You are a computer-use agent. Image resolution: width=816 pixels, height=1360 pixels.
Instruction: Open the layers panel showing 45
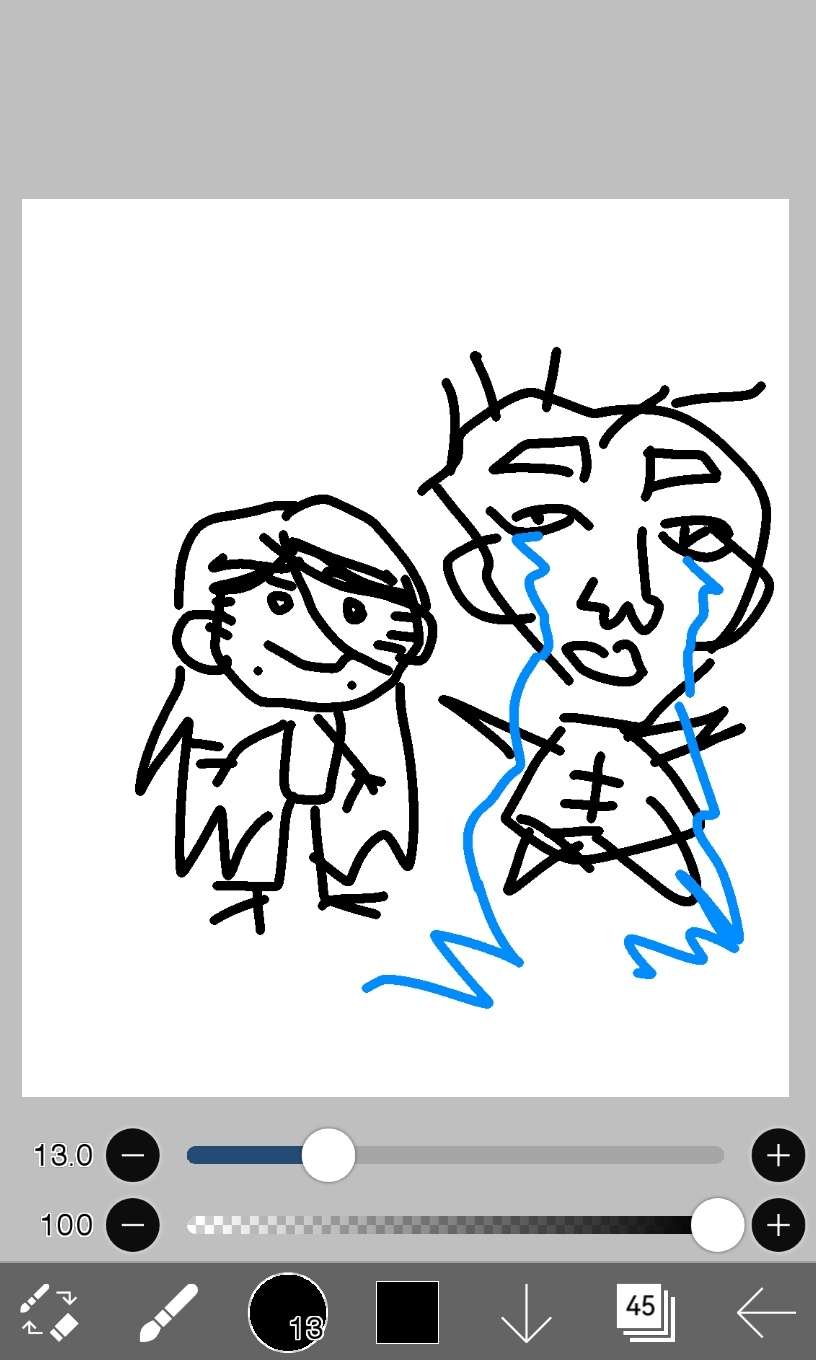[x=646, y=1310]
